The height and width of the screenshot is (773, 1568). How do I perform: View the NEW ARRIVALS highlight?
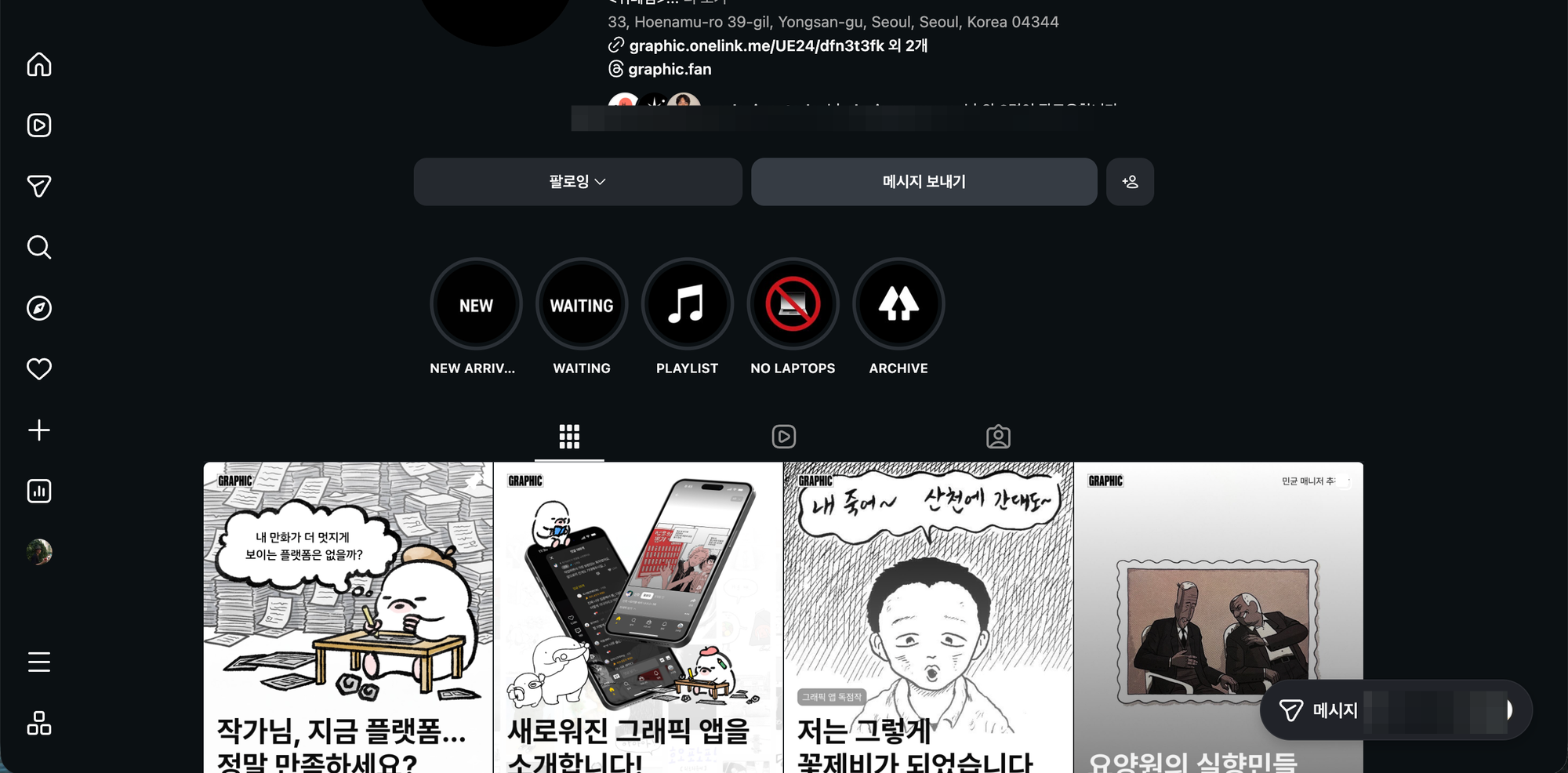[476, 304]
